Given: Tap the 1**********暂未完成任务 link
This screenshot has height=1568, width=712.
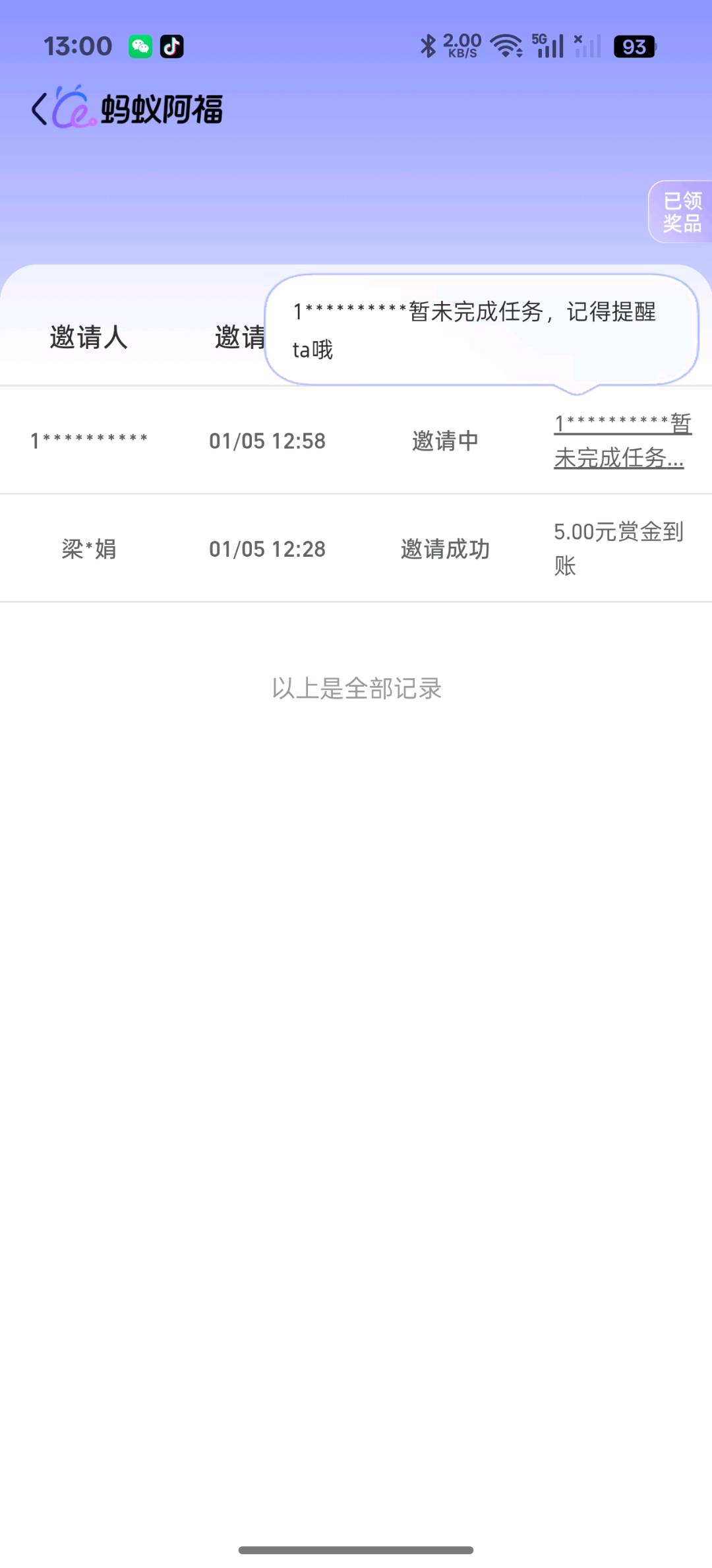Looking at the screenshot, I should [x=620, y=443].
